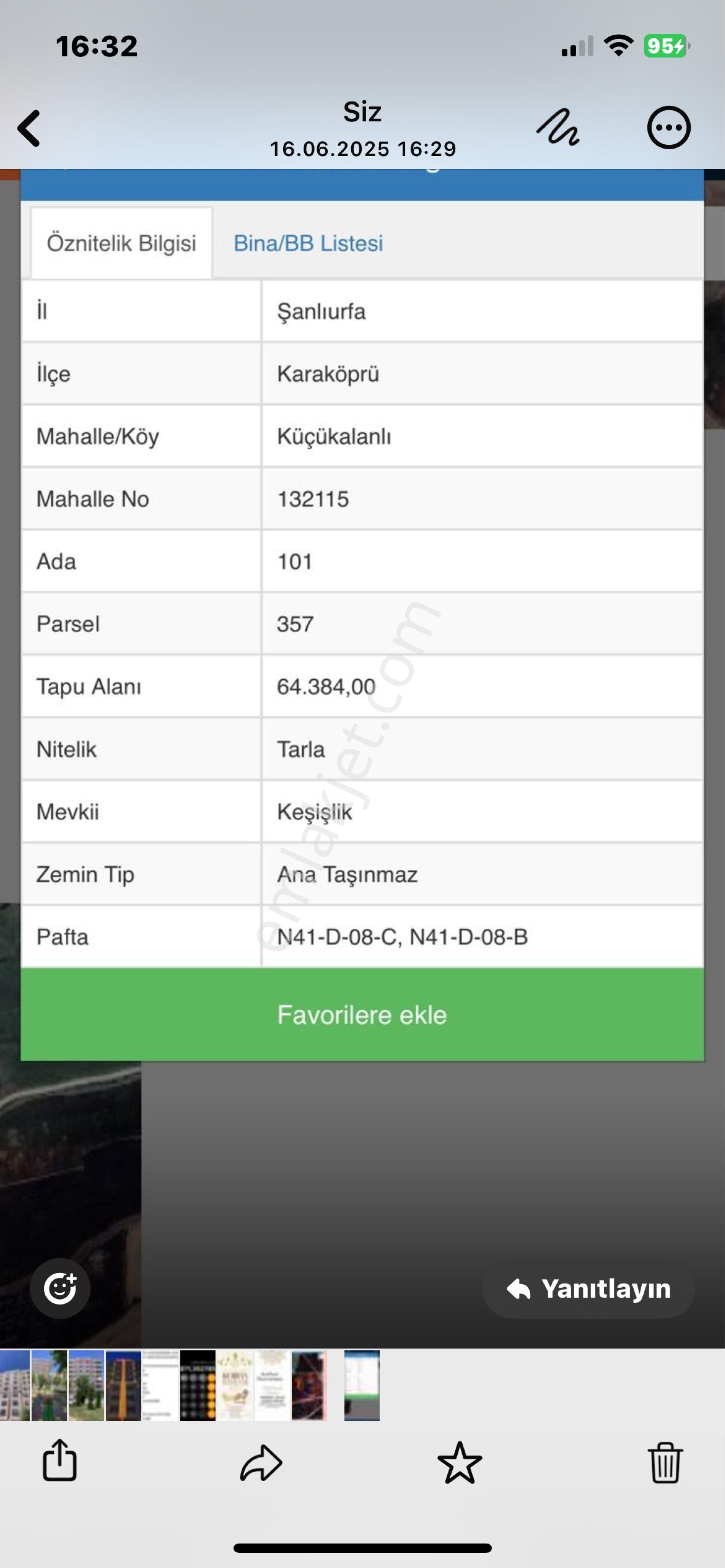This screenshot has height=1568, width=725.
Task: Delete this image with the trash icon
Action: [x=665, y=1462]
